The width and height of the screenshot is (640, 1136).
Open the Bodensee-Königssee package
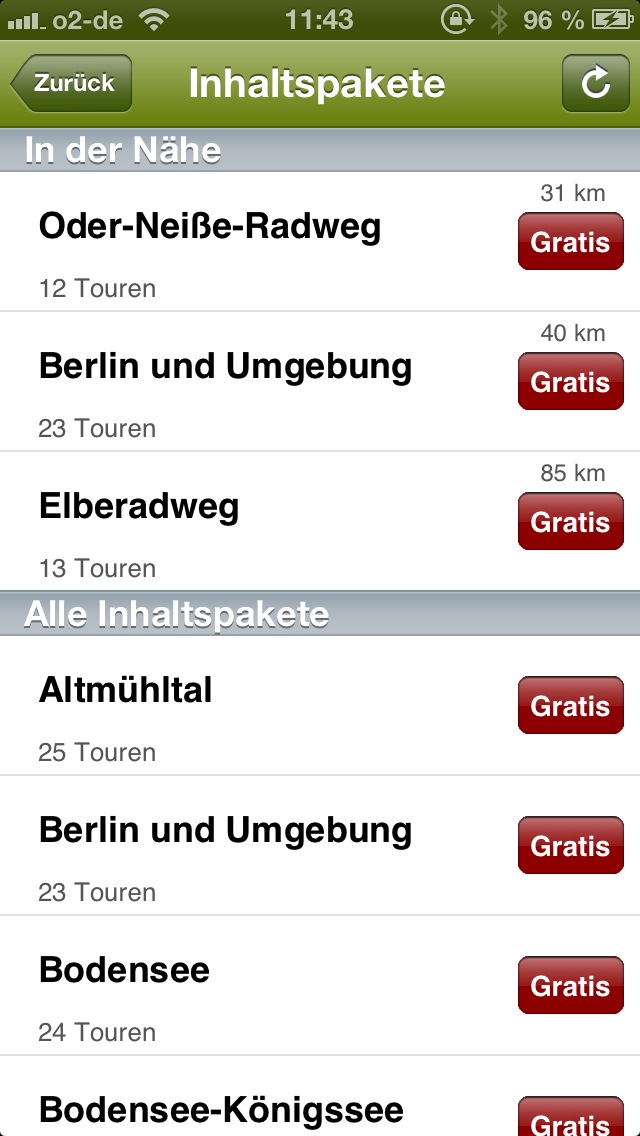(x=221, y=1109)
